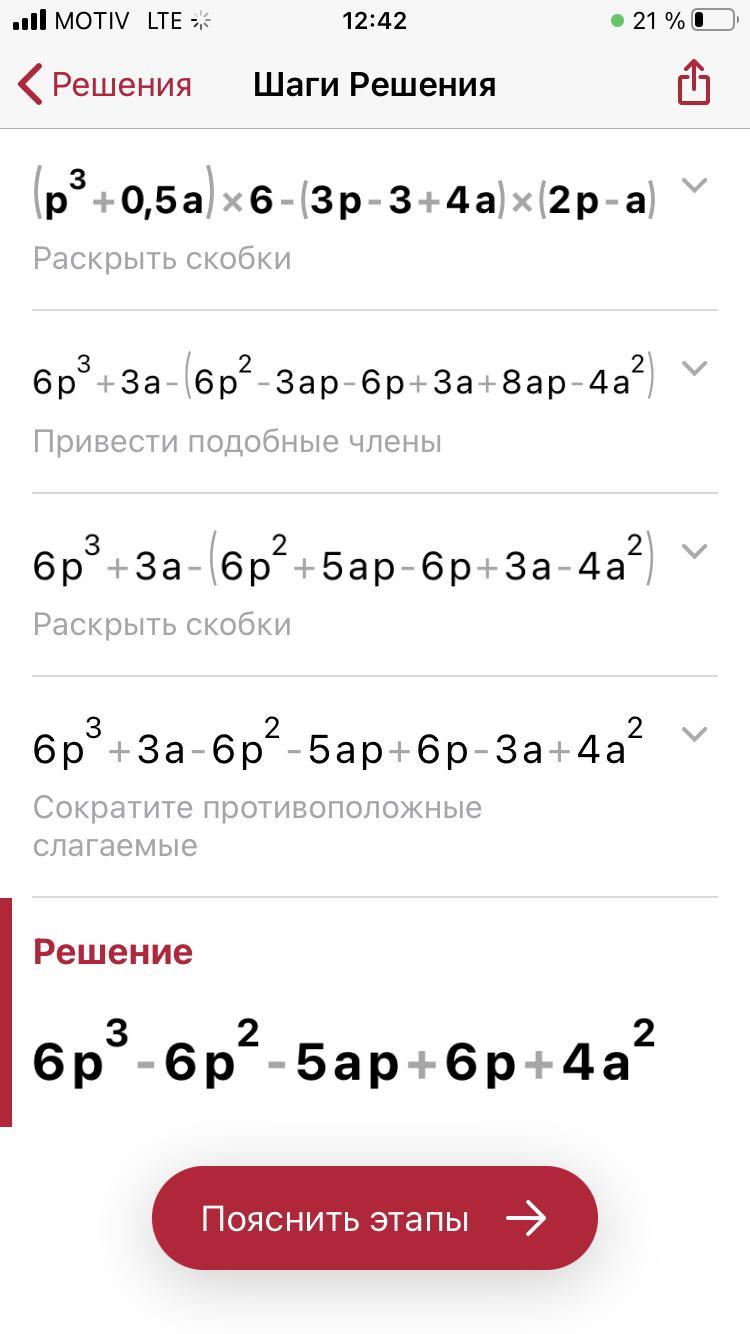This screenshot has width=750, height=1334.
Task: Expand the step starting 6p³+3a-(6p²+5ap
Action: [694, 551]
